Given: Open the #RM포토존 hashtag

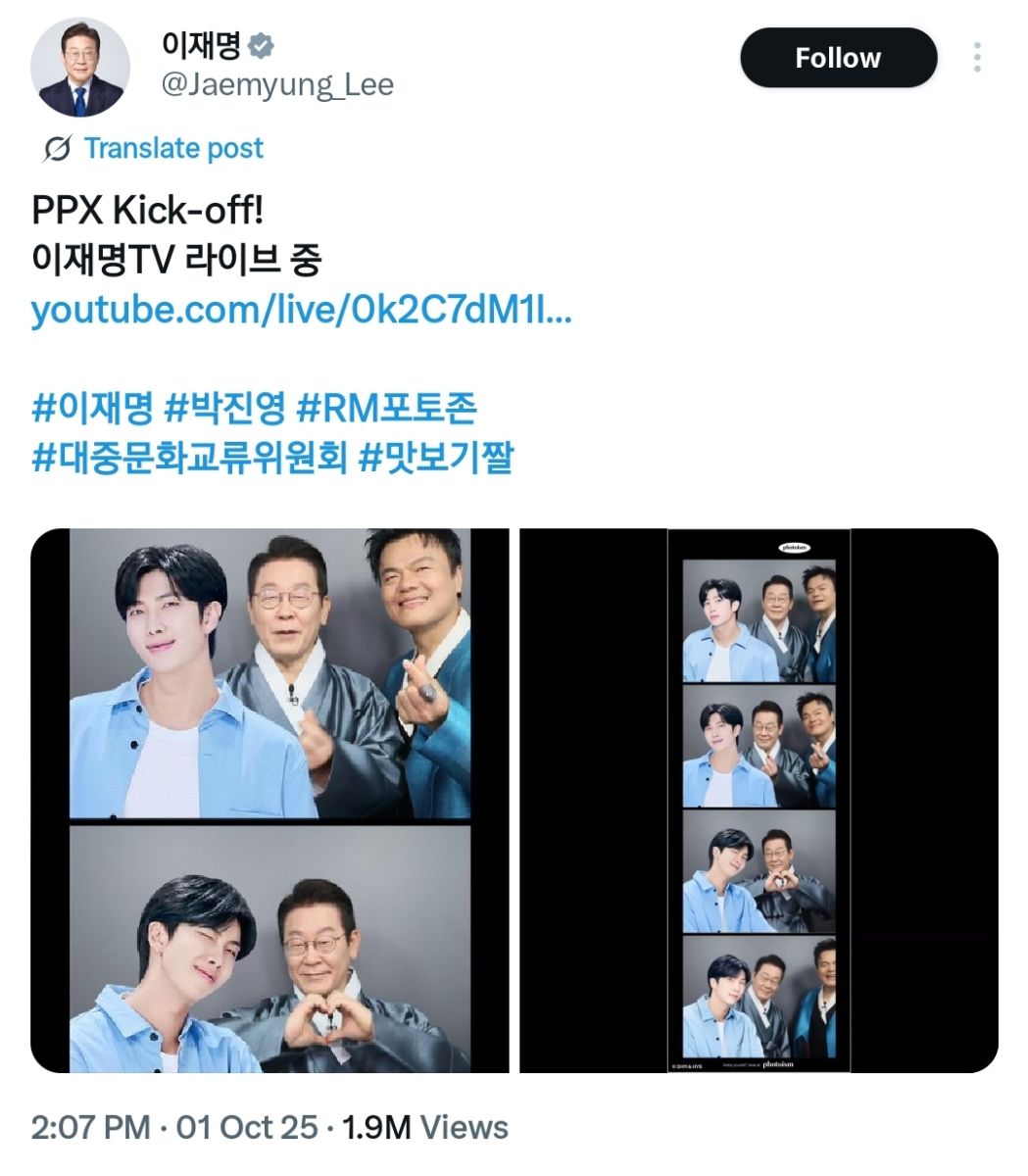Looking at the screenshot, I should click(x=386, y=408).
